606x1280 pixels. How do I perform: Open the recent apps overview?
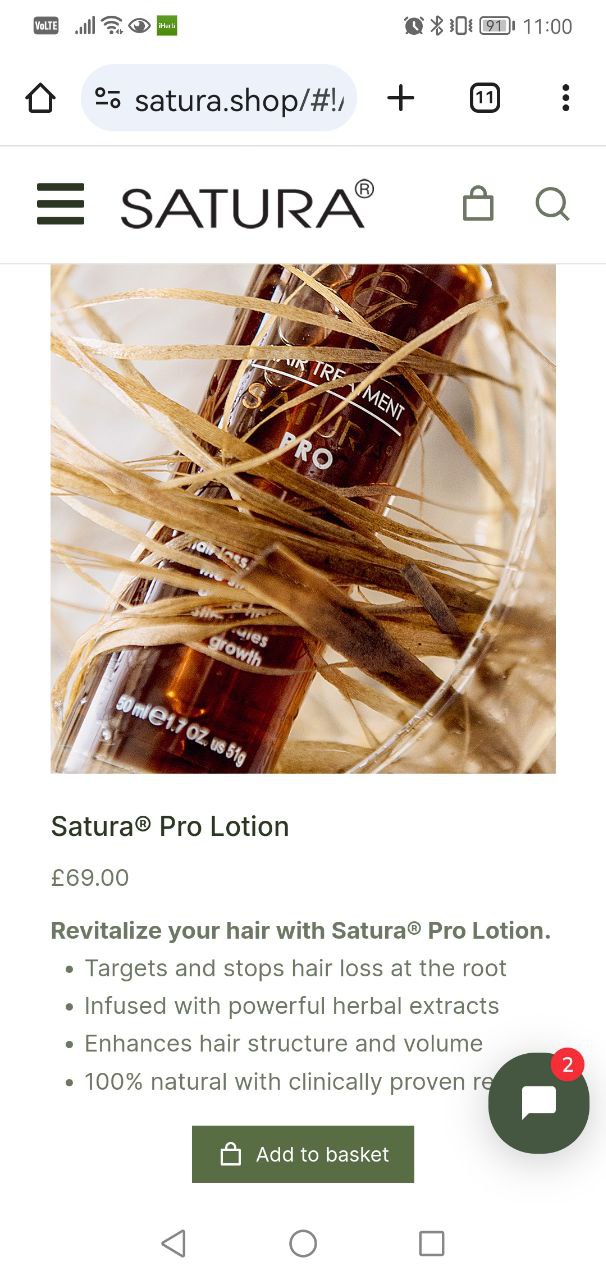coord(431,1243)
